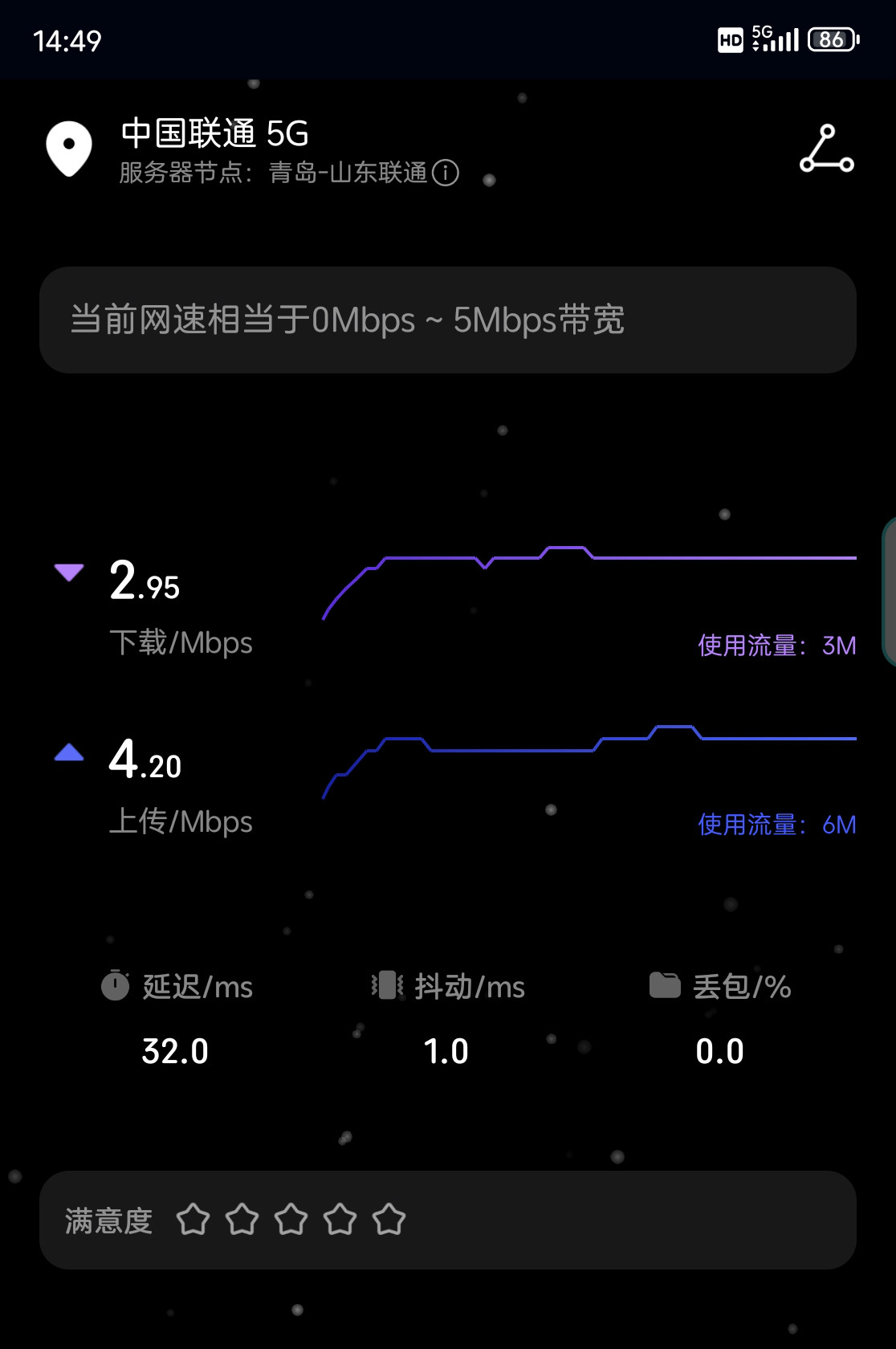The height and width of the screenshot is (1349, 896).
Task: Rate one star for 满意度
Action: point(193,1220)
